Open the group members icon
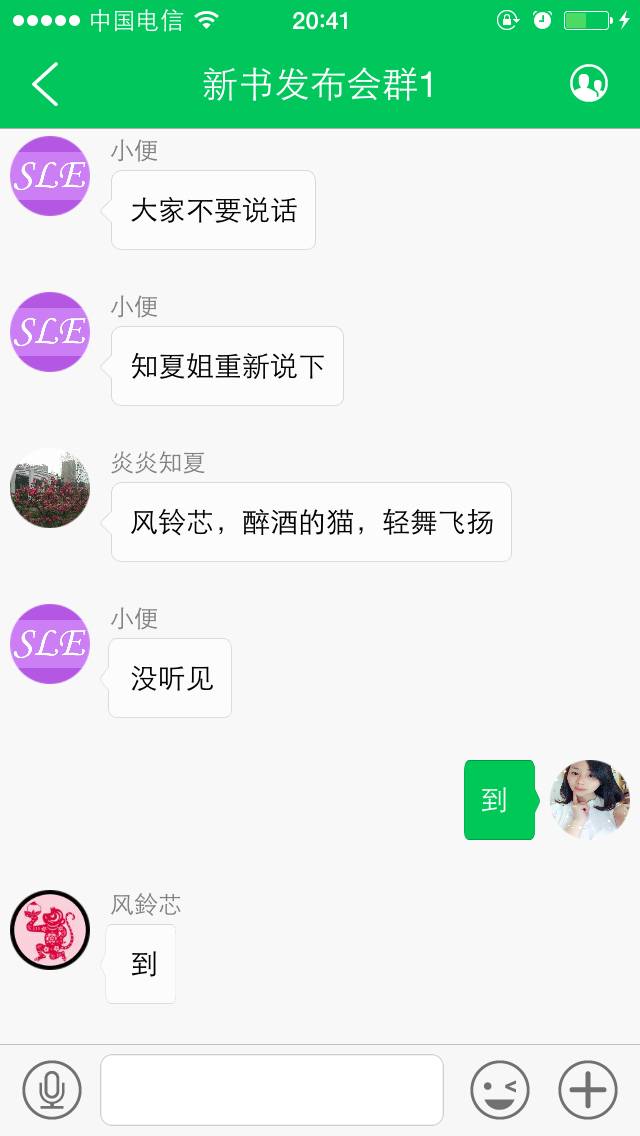Screen dimensions: 640x1136 coord(589,84)
